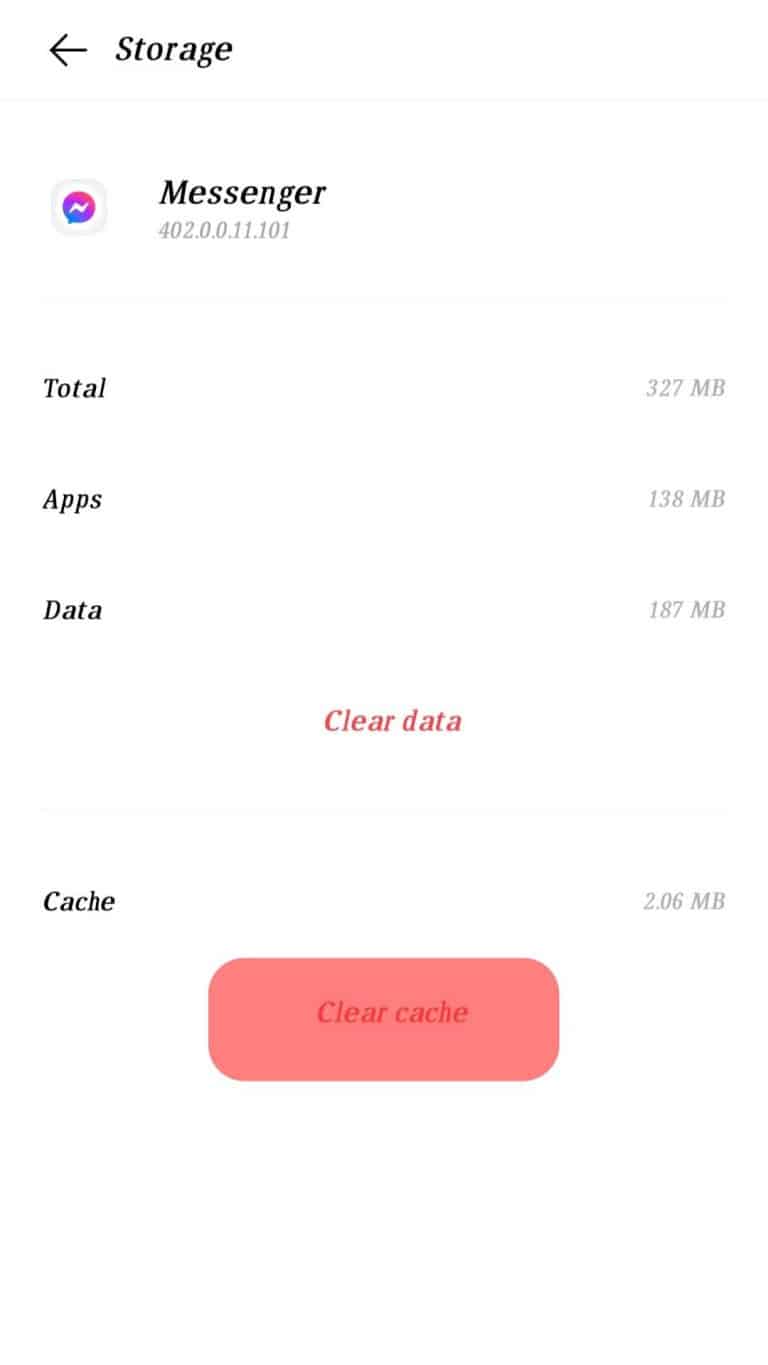
Task: Select the Total storage row
Action: (x=74, y=388)
